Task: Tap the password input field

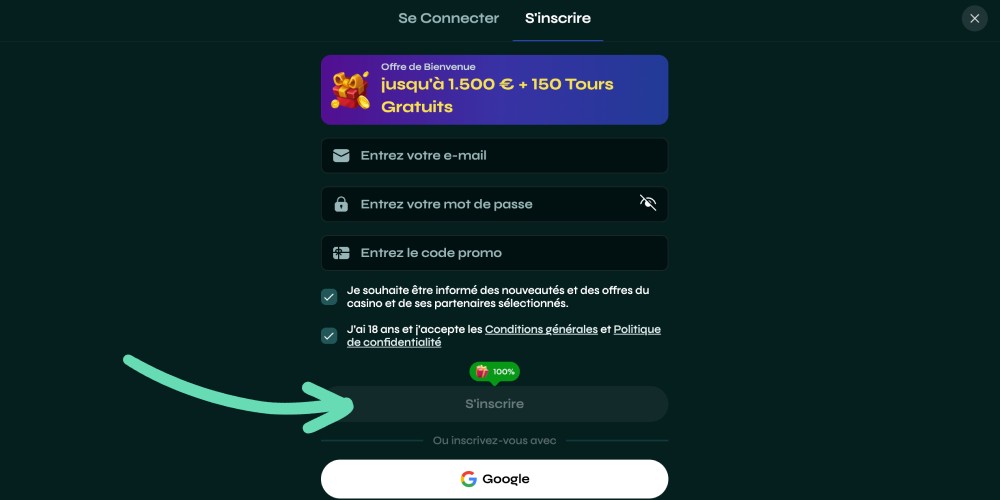Action: pyautogui.click(x=480, y=204)
